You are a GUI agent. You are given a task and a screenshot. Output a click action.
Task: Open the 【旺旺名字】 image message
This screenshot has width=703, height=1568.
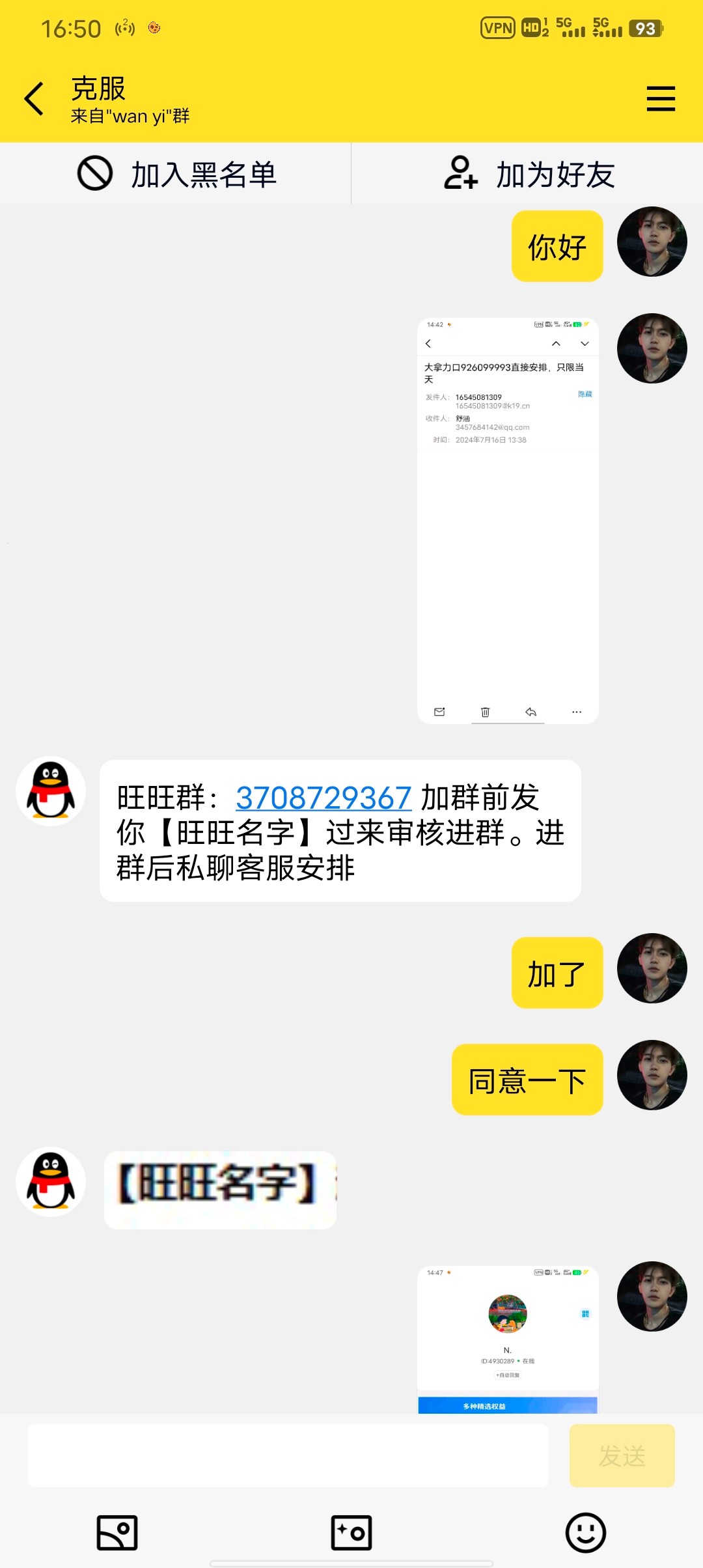(x=220, y=1190)
